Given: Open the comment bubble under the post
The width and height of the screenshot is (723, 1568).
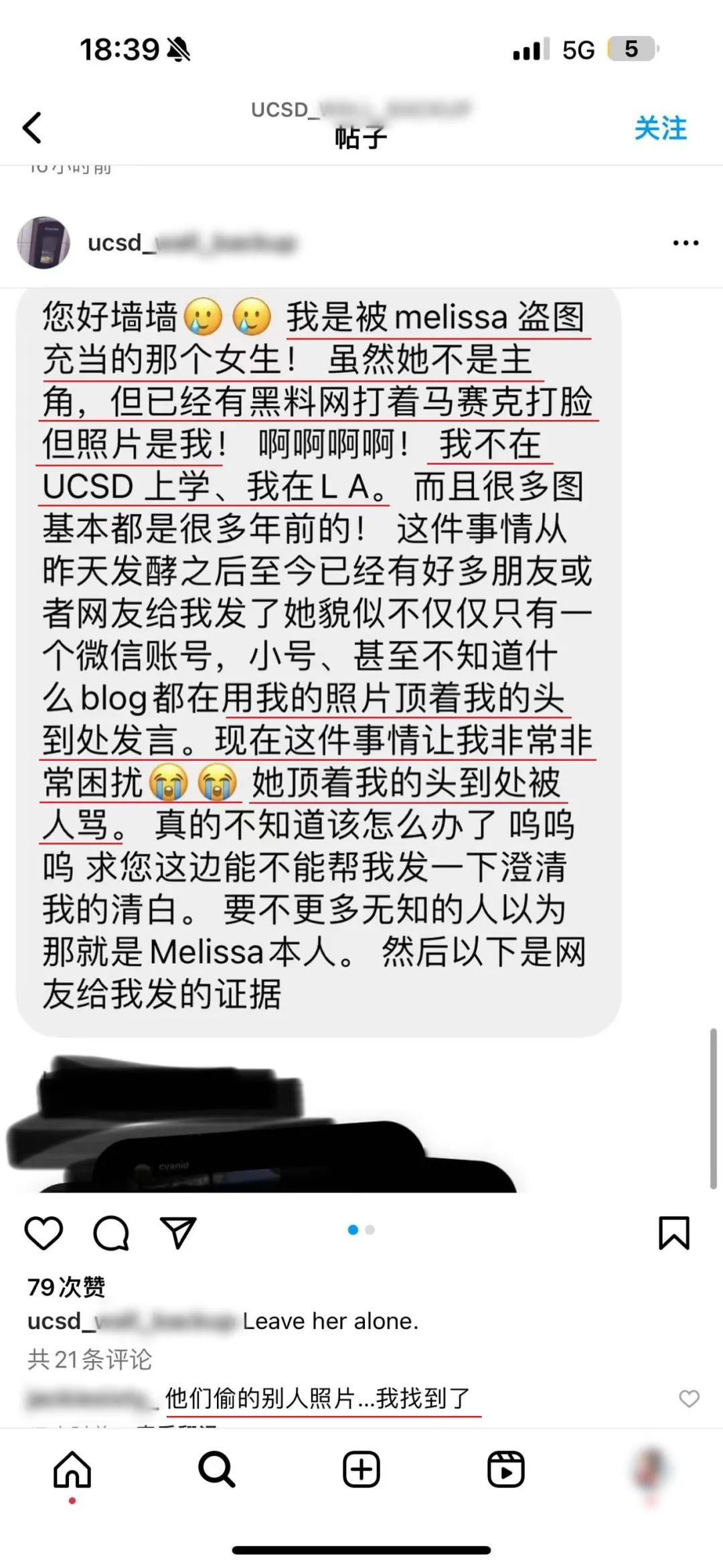Looking at the screenshot, I should pos(111,1232).
